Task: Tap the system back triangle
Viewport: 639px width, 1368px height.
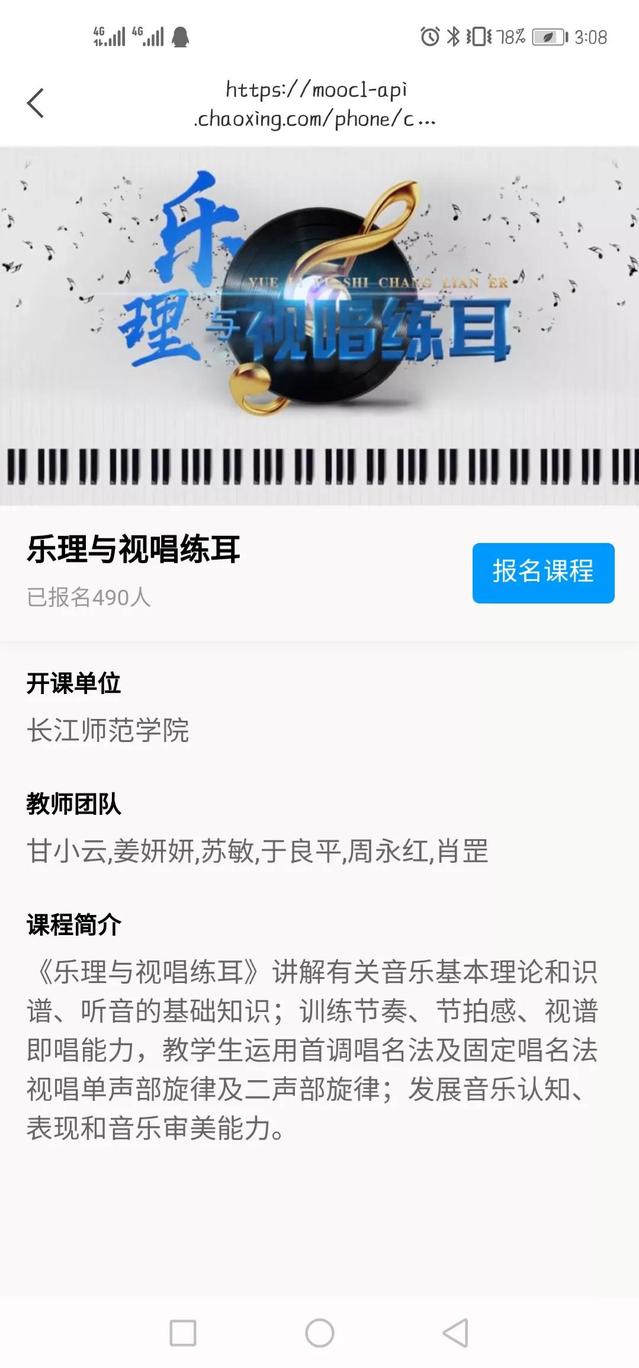Action: [x=455, y=1332]
